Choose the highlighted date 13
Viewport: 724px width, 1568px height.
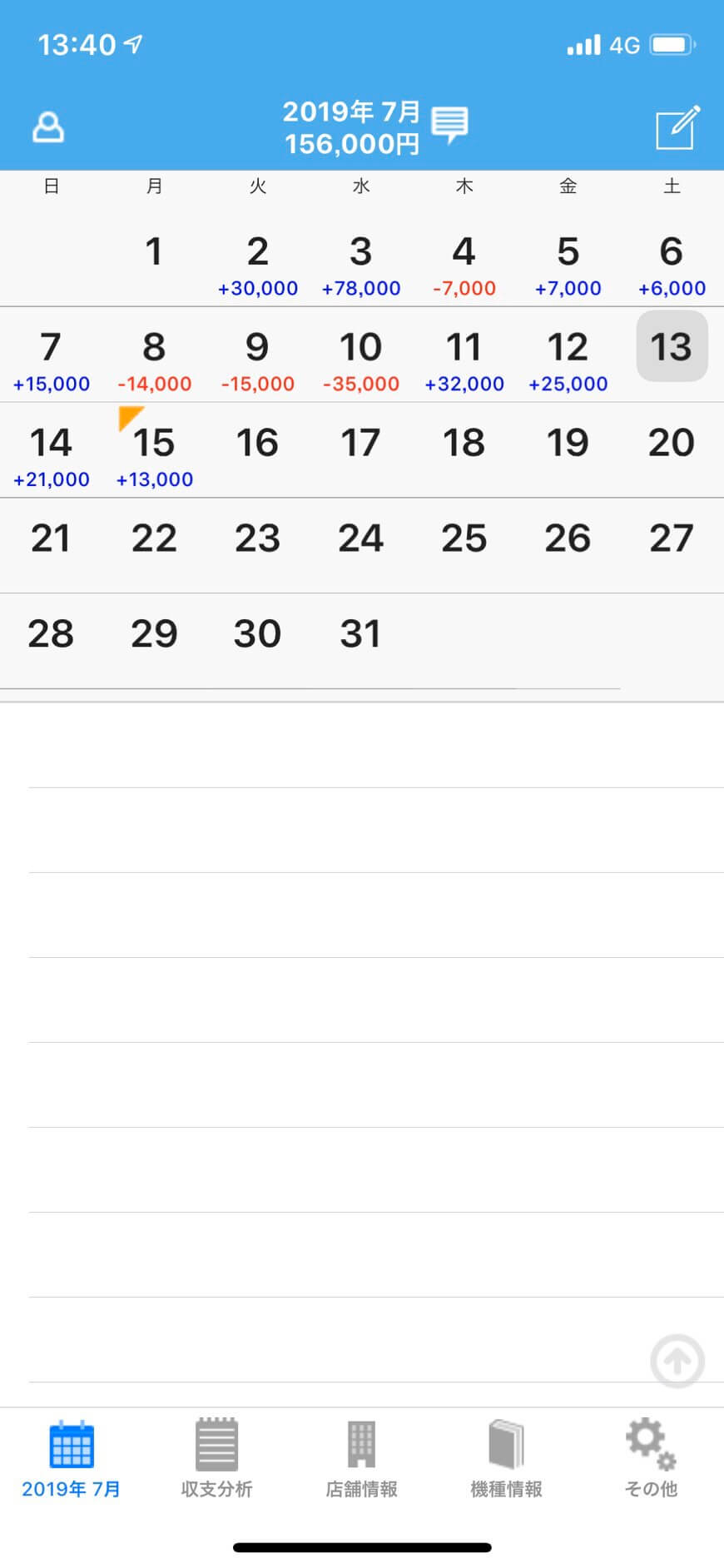672,346
